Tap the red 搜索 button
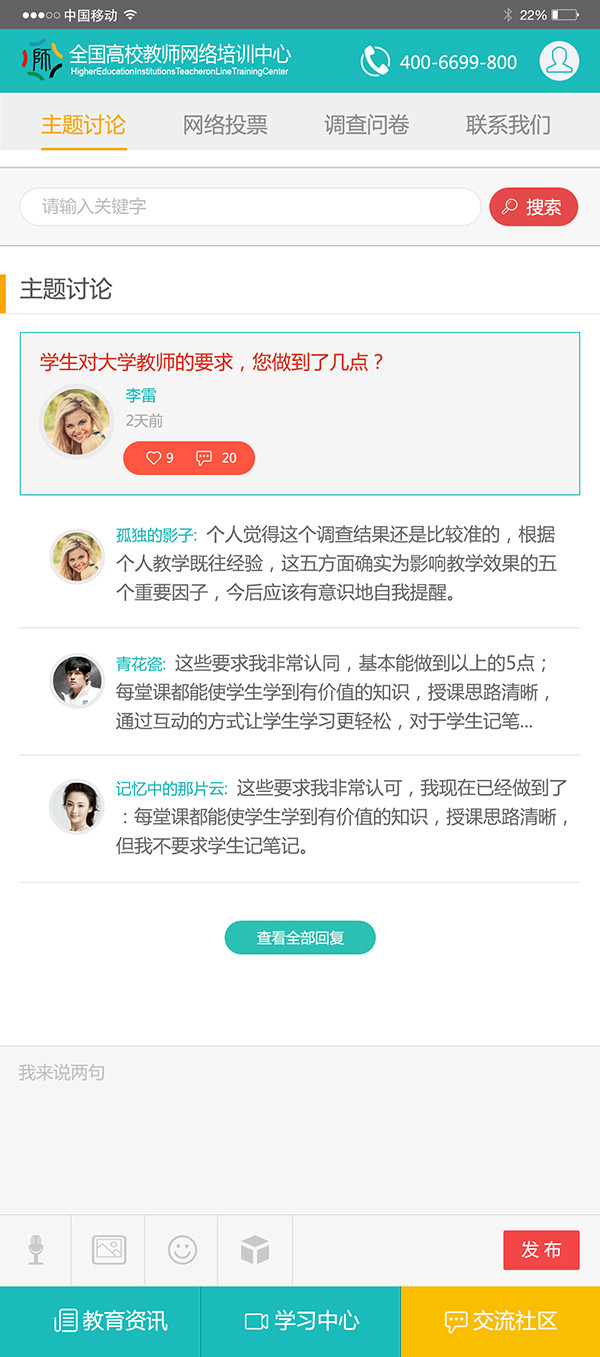This screenshot has width=600, height=1357. [533, 207]
